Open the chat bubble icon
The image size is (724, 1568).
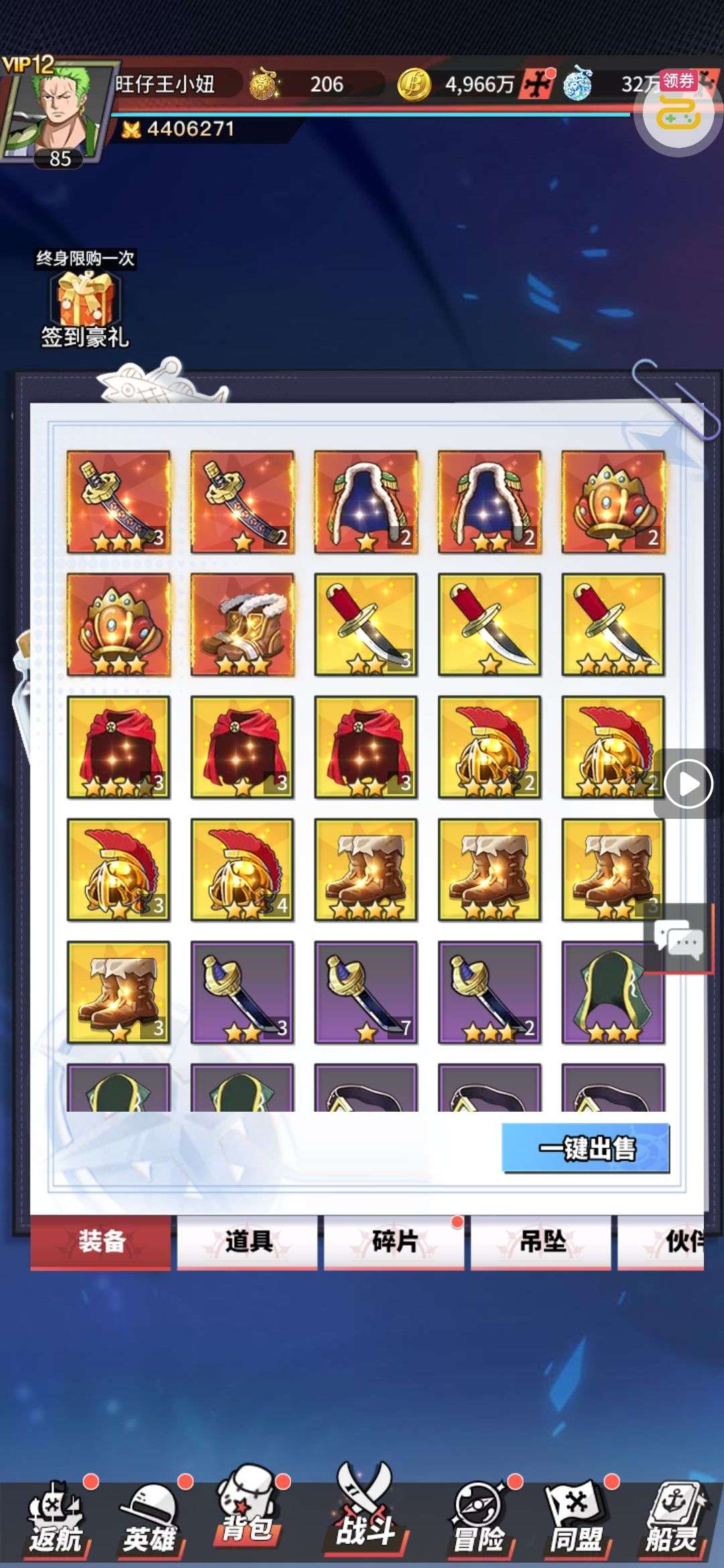(678, 938)
